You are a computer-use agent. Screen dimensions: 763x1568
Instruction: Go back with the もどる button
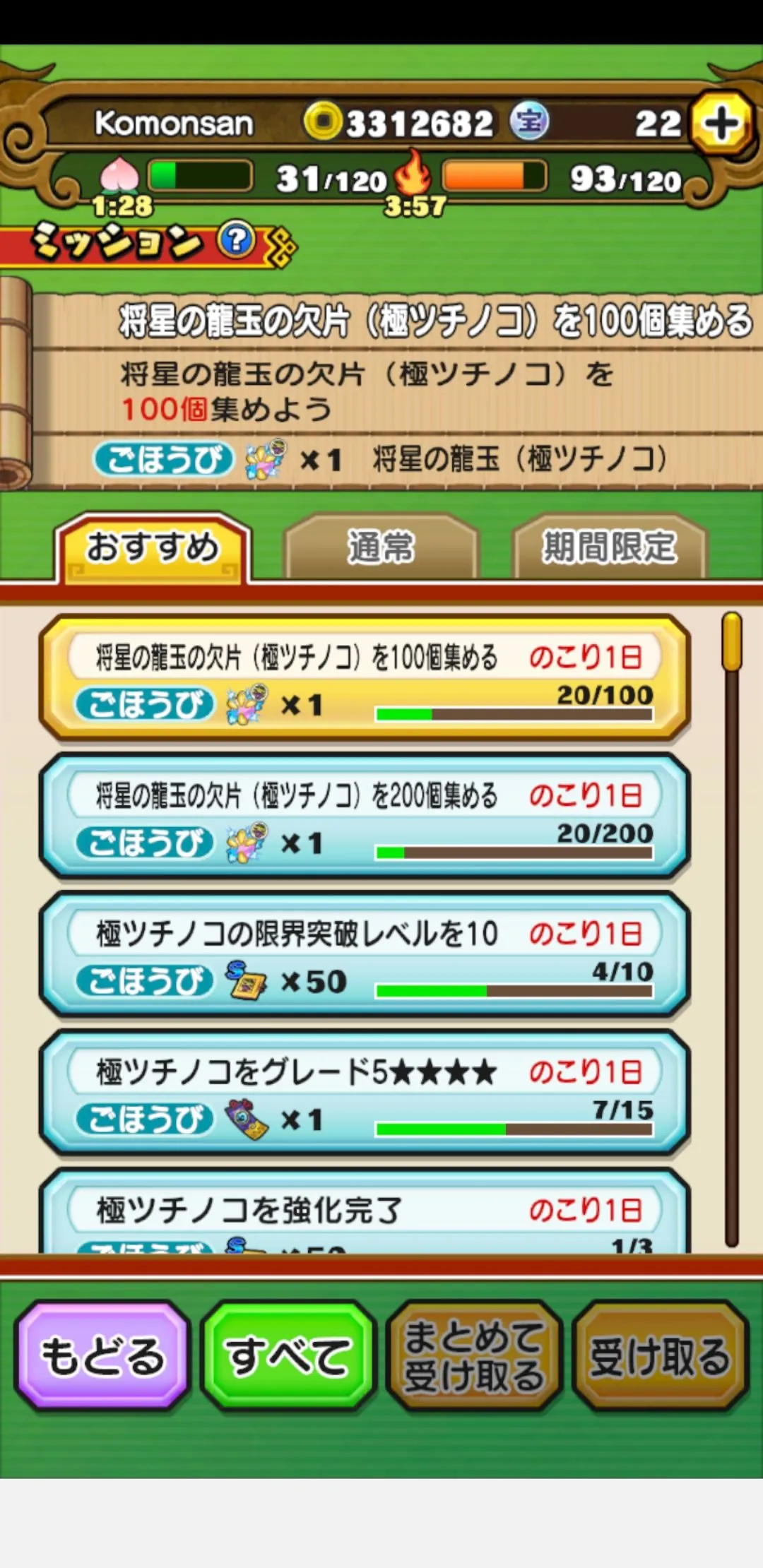(102, 1356)
